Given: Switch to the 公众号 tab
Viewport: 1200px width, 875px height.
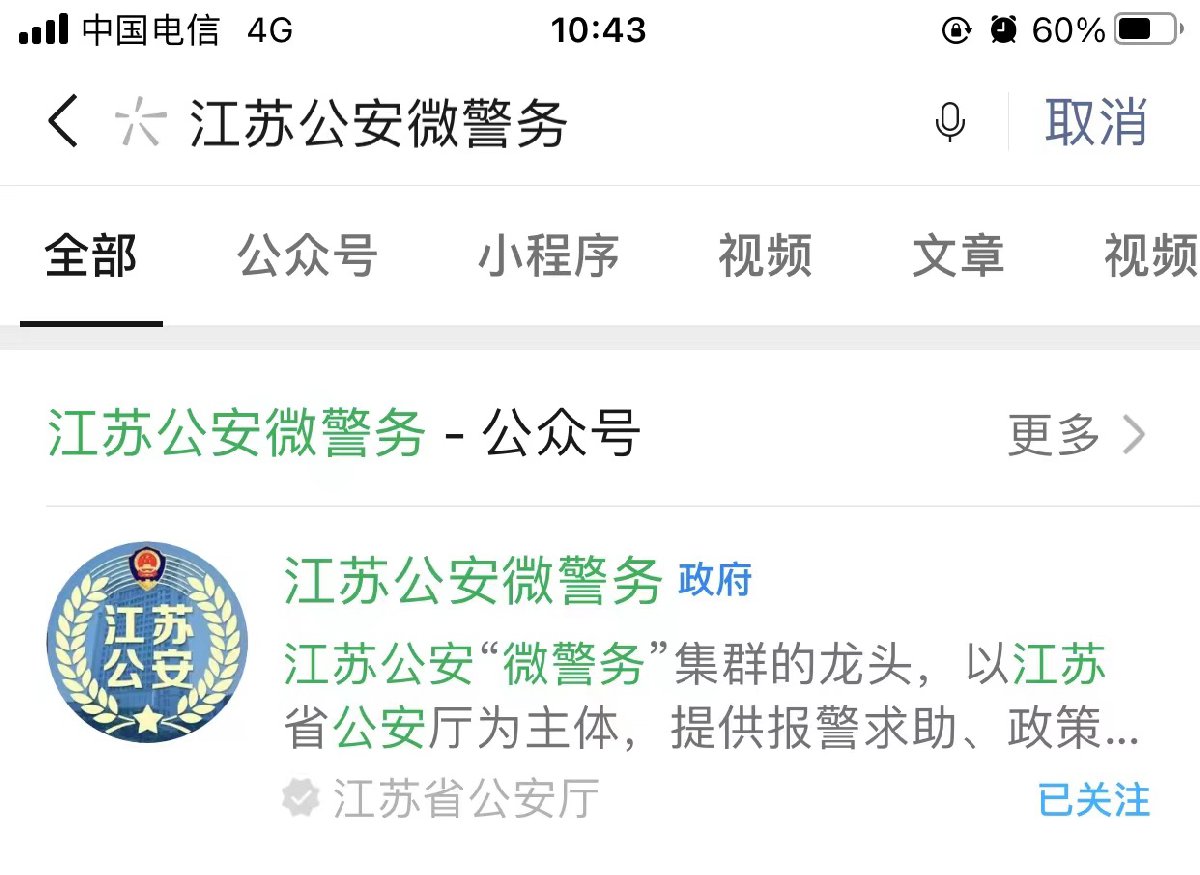Looking at the screenshot, I should 307,257.
